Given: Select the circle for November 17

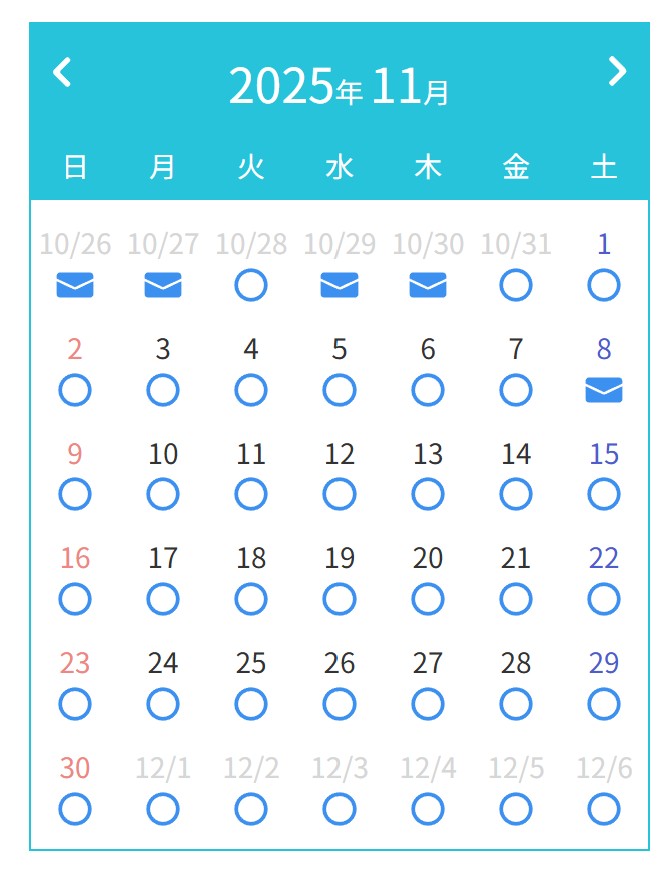Looking at the screenshot, I should (x=163, y=599).
